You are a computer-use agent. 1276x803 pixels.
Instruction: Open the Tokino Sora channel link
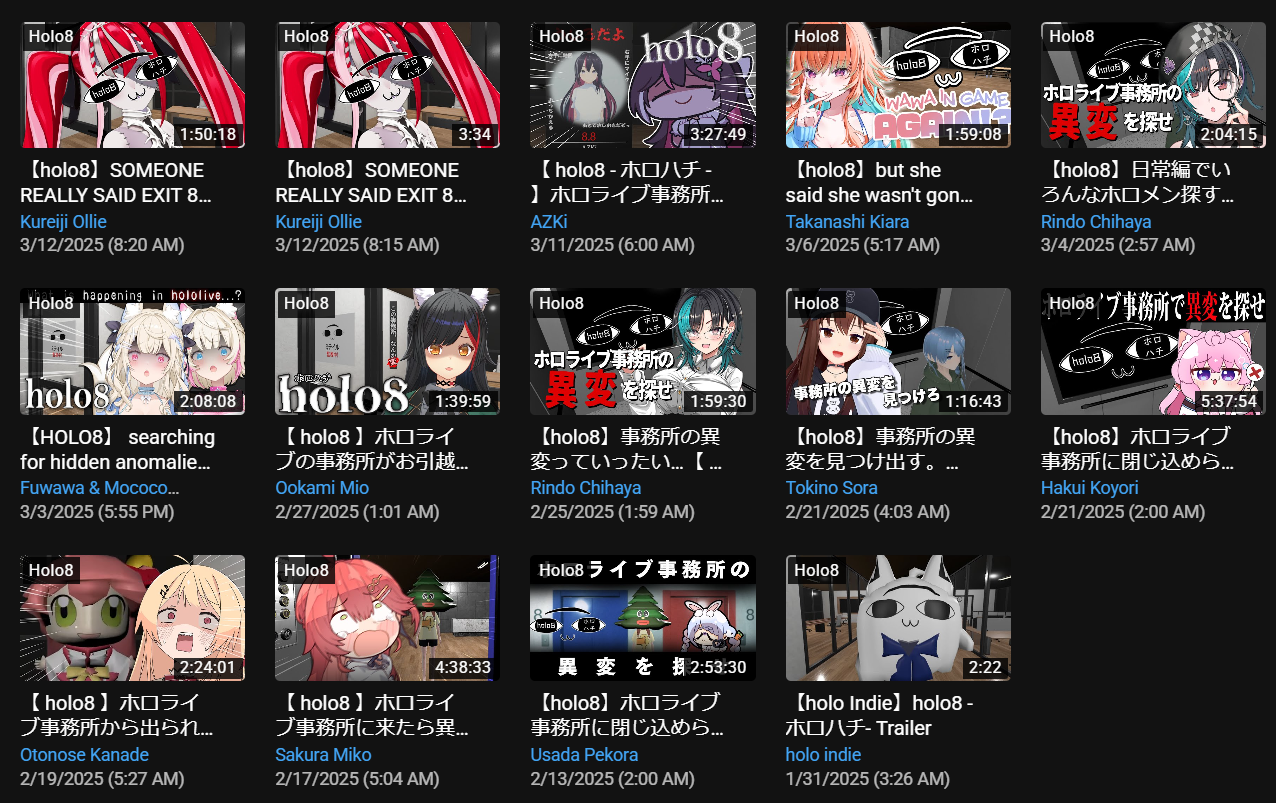pos(831,488)
